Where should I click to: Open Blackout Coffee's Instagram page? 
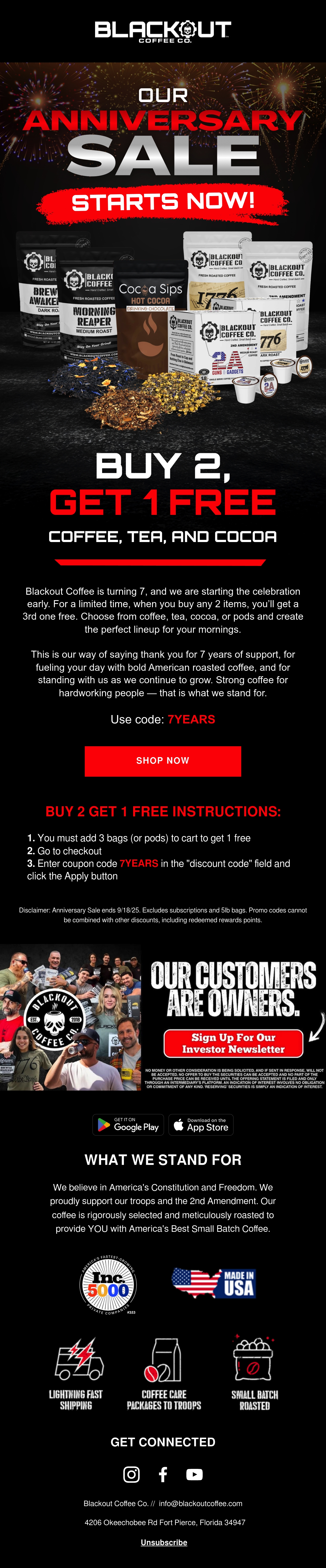(x=131, y=1474)
